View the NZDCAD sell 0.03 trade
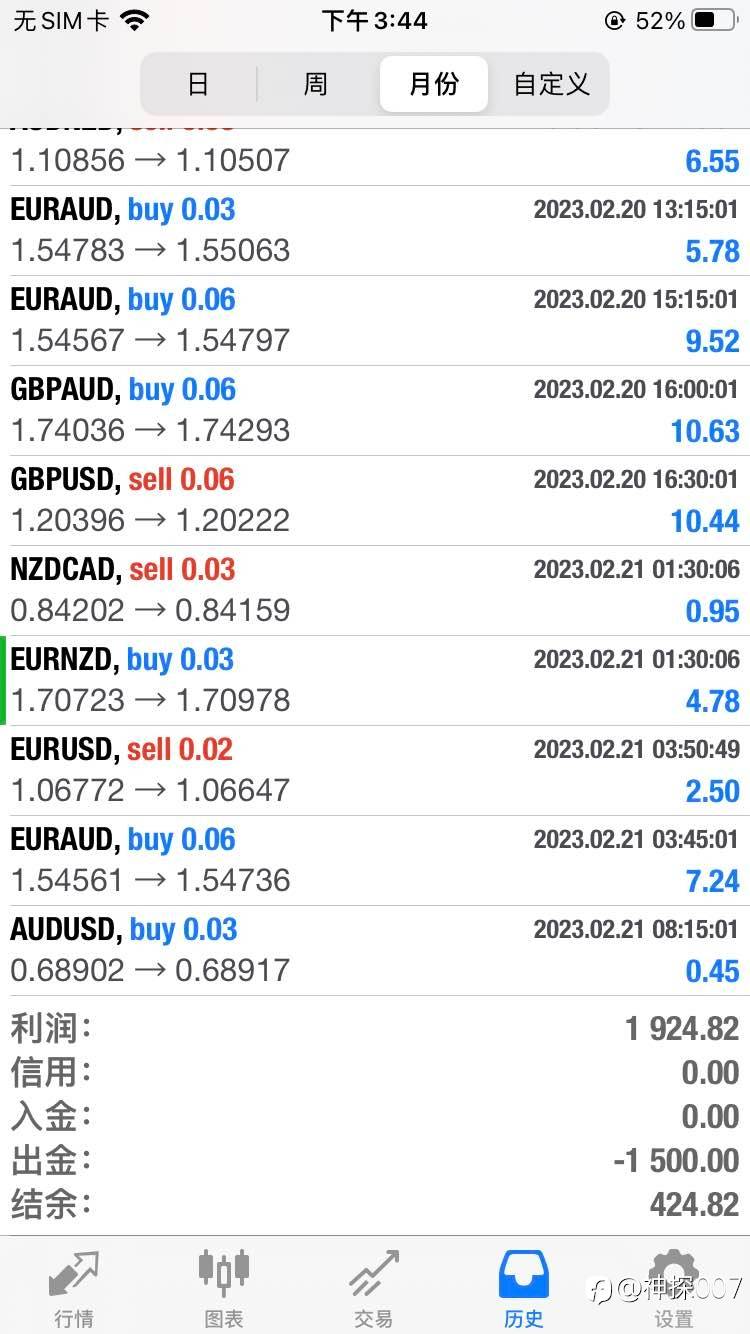Image resolution: width=750 pixels, height=1334 pixels. (375, 590)
